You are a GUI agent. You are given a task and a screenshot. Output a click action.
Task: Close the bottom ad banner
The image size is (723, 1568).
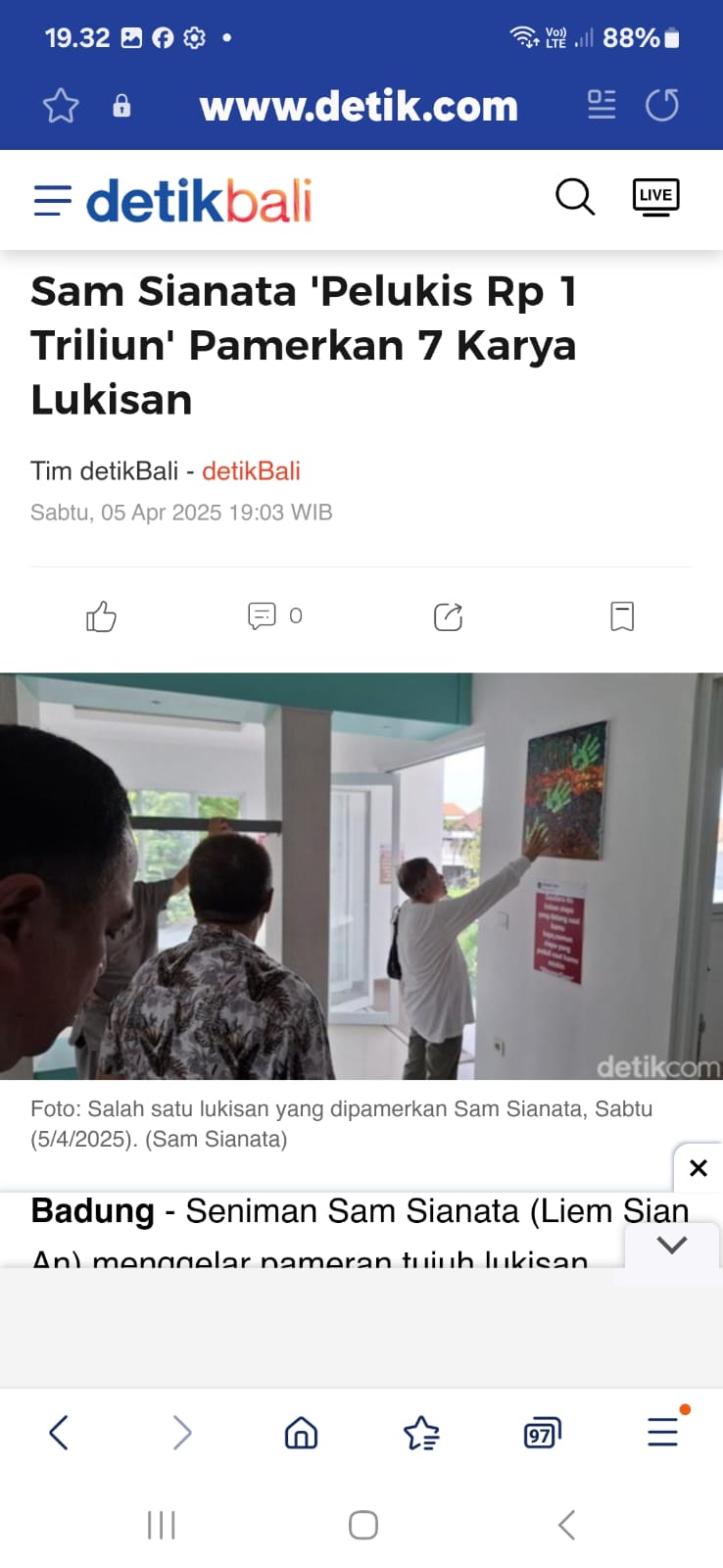(698, 1167)
